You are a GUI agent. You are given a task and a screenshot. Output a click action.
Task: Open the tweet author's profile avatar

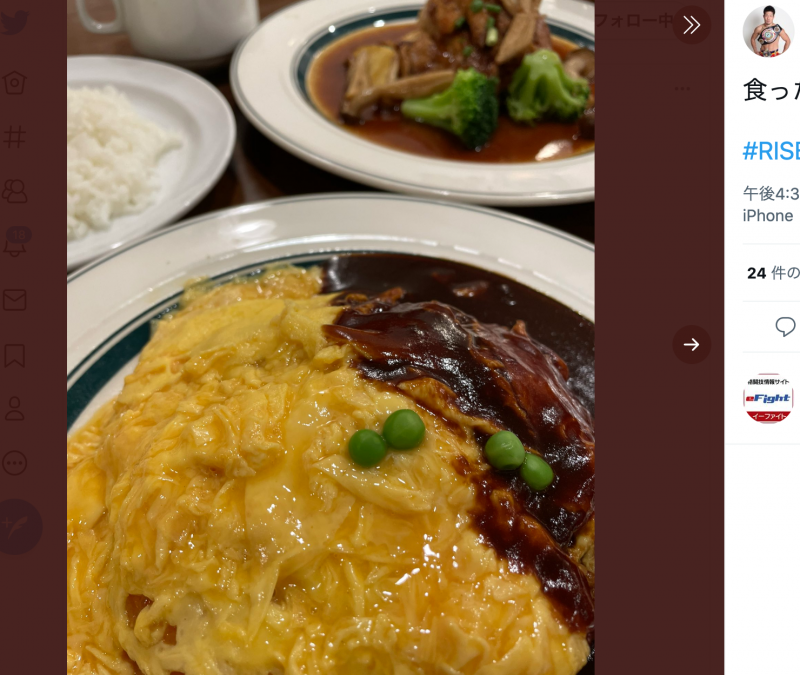pyautogui.click(x=768, y=31)
